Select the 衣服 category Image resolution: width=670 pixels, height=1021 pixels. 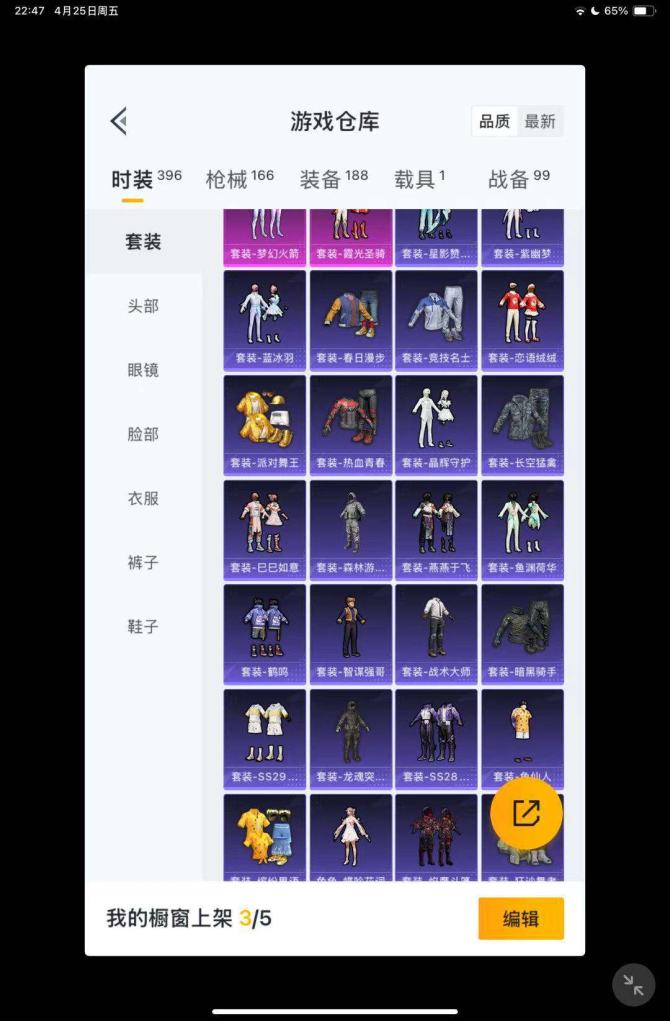143,498
